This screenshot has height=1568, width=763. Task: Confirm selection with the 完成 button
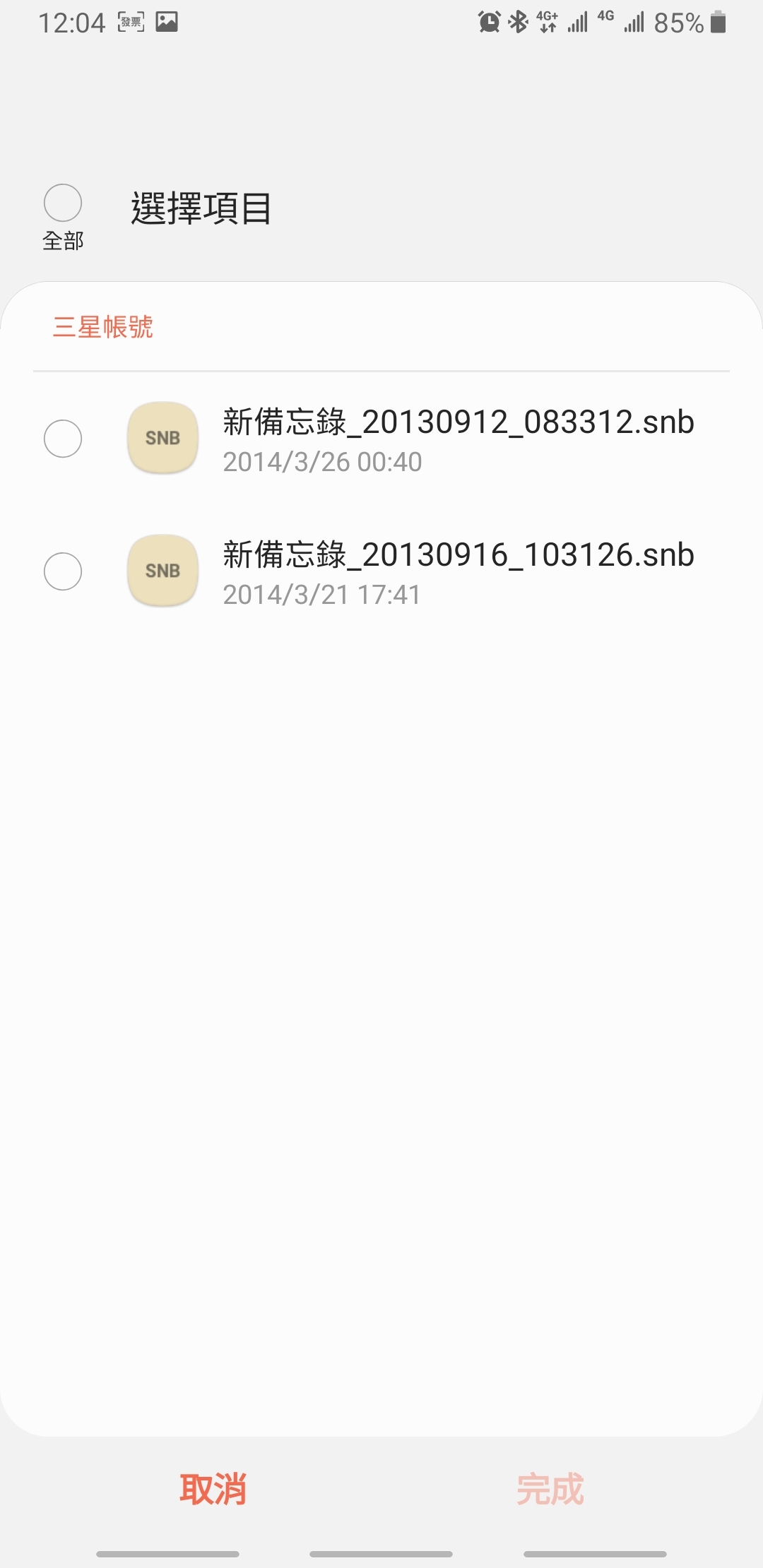point(550,1489)
